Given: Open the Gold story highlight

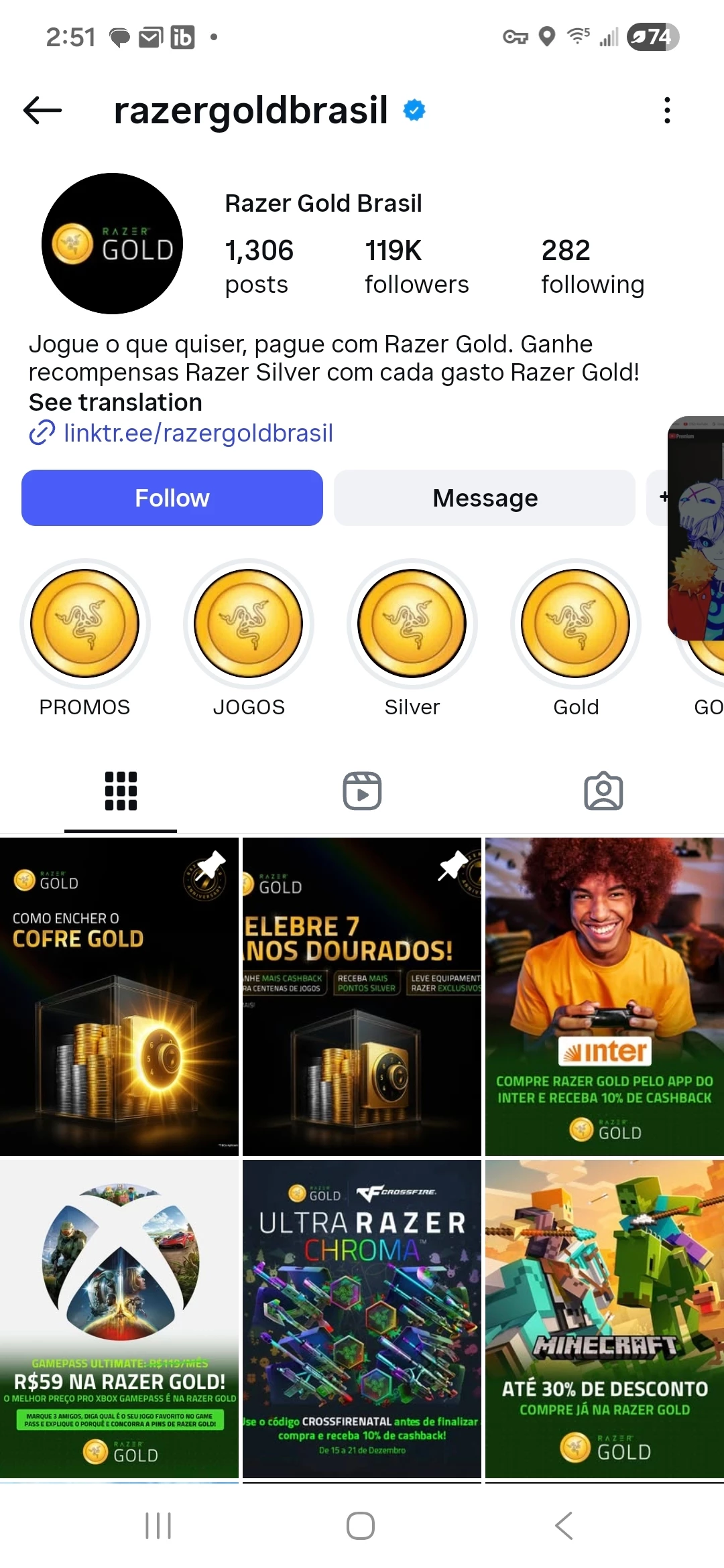Looking at the screenshot, I should click(x=576, y=624).
